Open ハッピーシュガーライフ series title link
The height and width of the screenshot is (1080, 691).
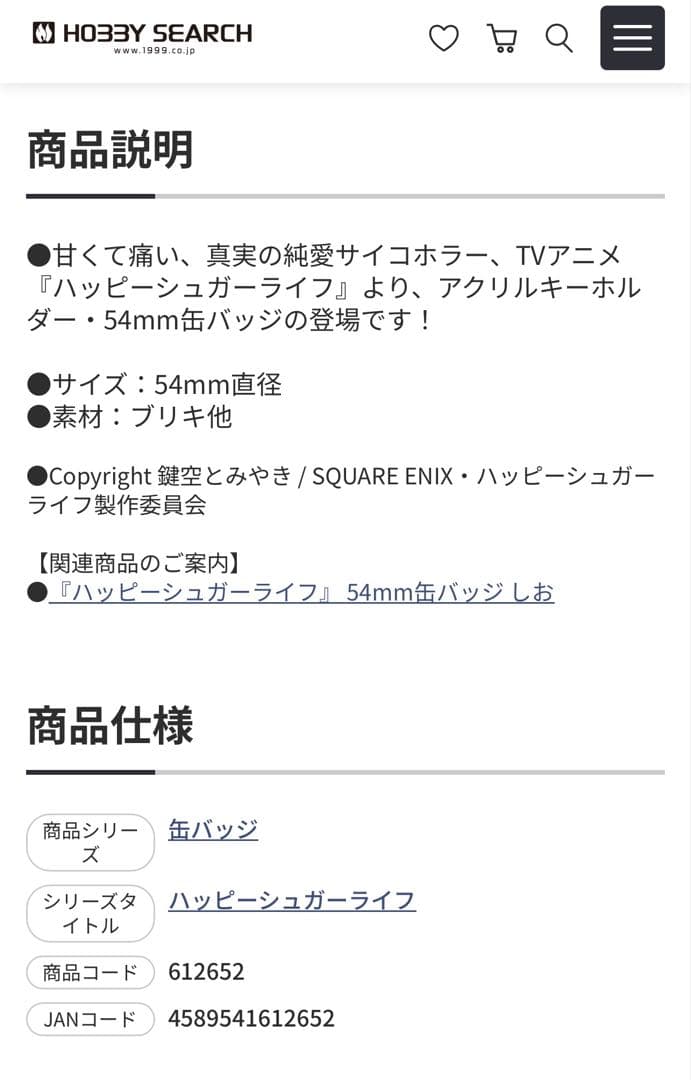292,900
